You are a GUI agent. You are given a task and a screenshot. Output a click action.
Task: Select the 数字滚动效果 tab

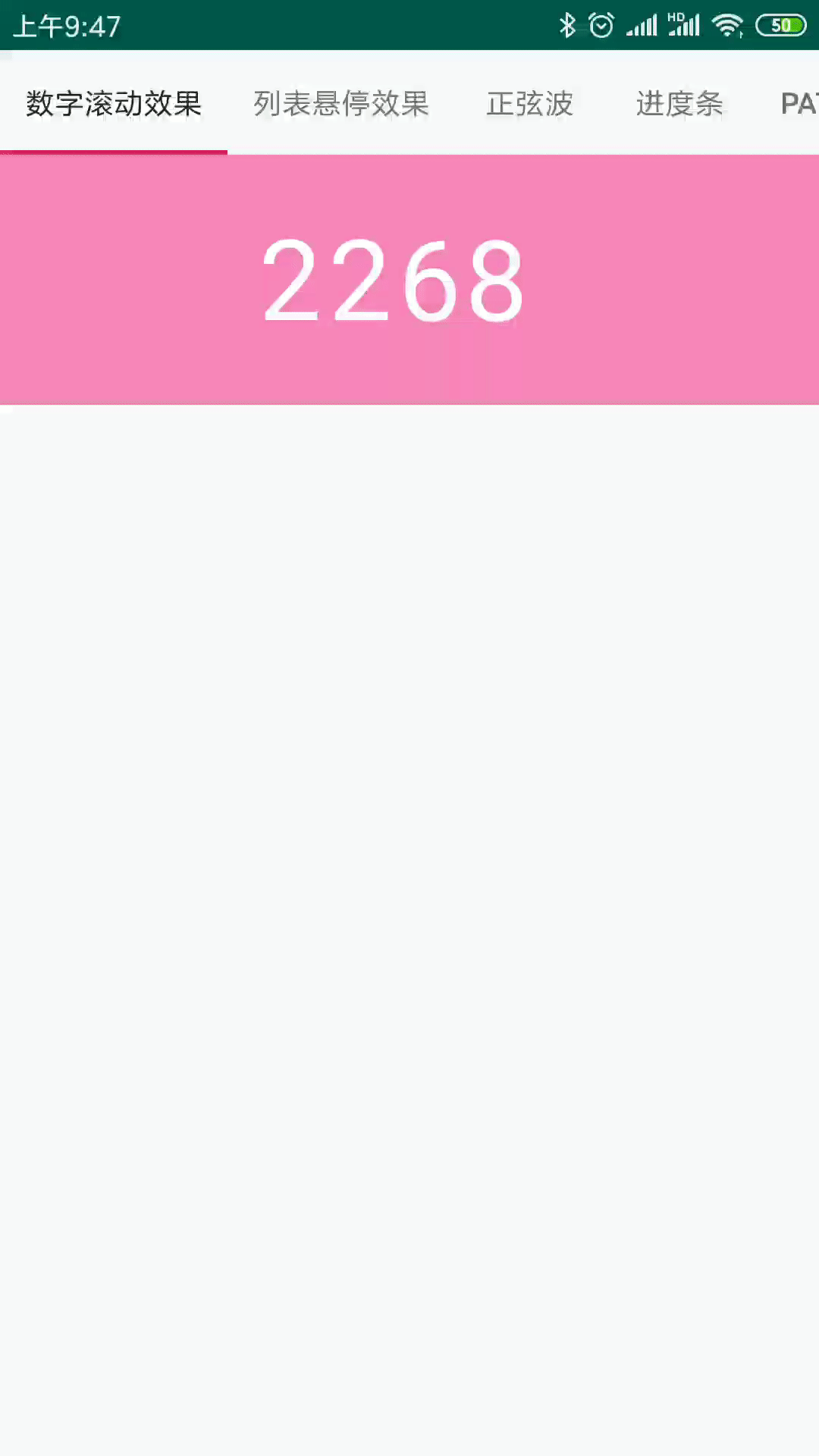pos(114,104)
